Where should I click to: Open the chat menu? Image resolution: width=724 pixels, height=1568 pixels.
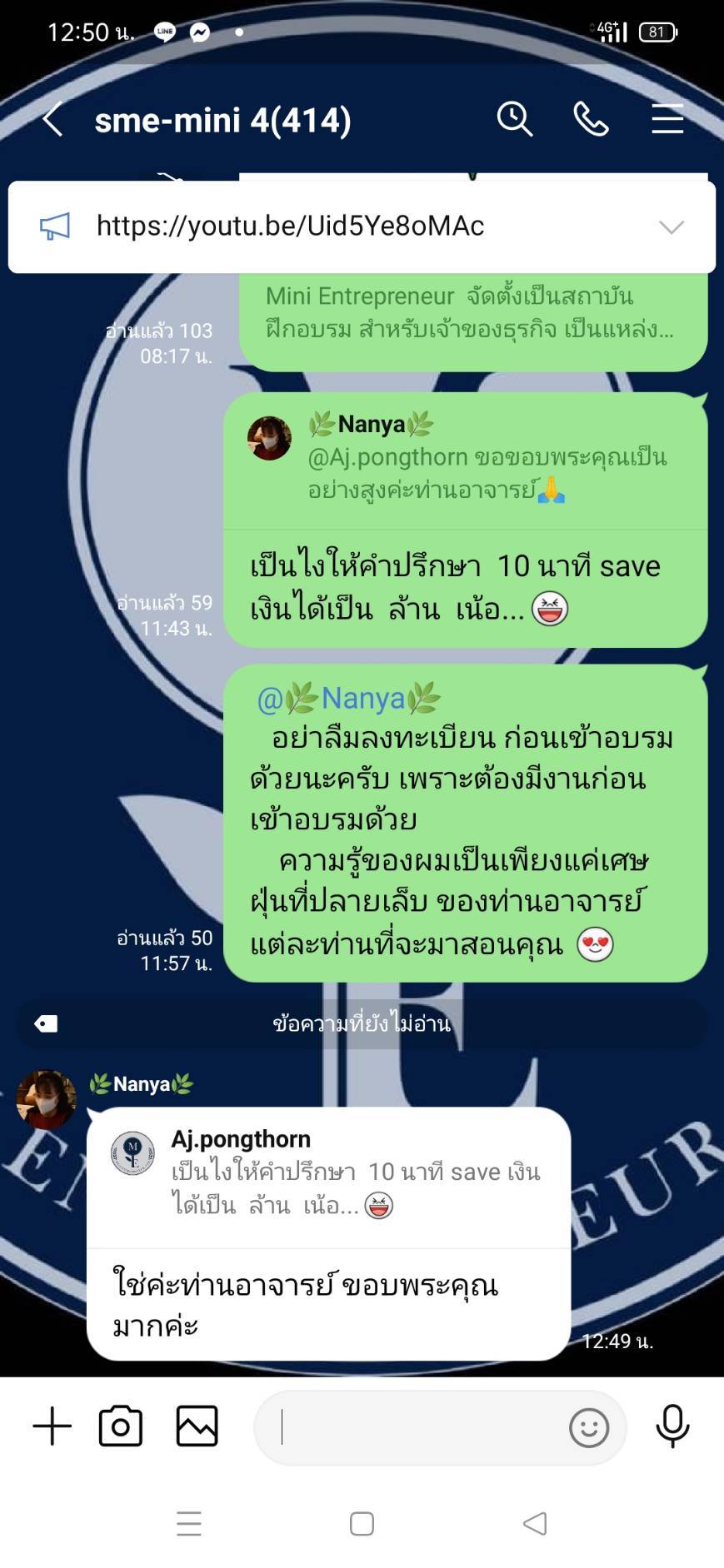point(667,120)
